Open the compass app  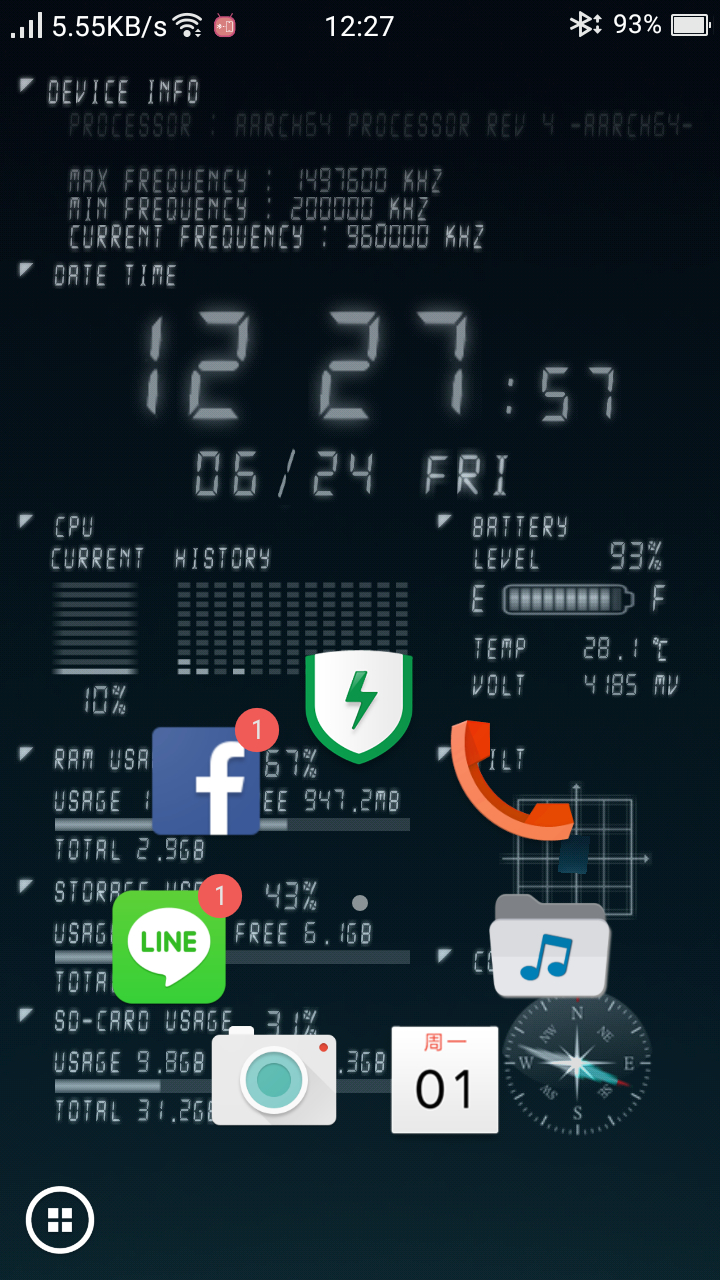click(576, 1064)
